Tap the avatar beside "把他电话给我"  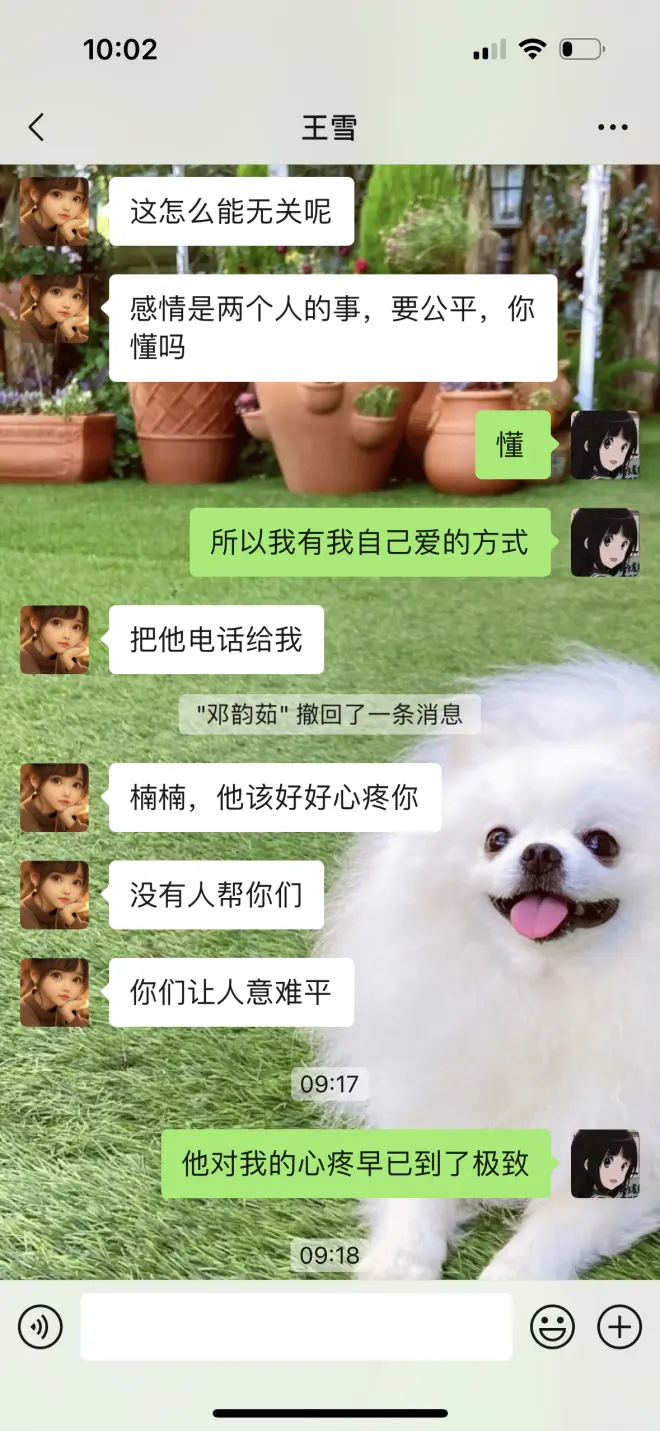(54, 640)
